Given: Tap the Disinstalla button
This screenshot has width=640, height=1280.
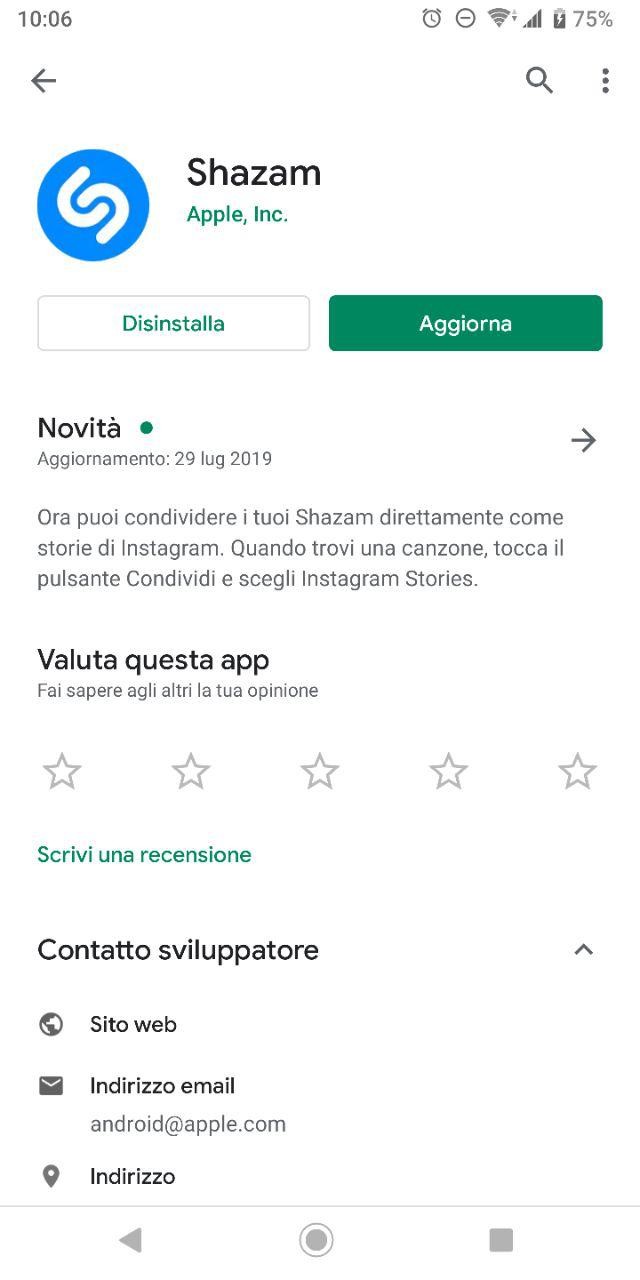Looking at the screenshot, I should point(173,323).
